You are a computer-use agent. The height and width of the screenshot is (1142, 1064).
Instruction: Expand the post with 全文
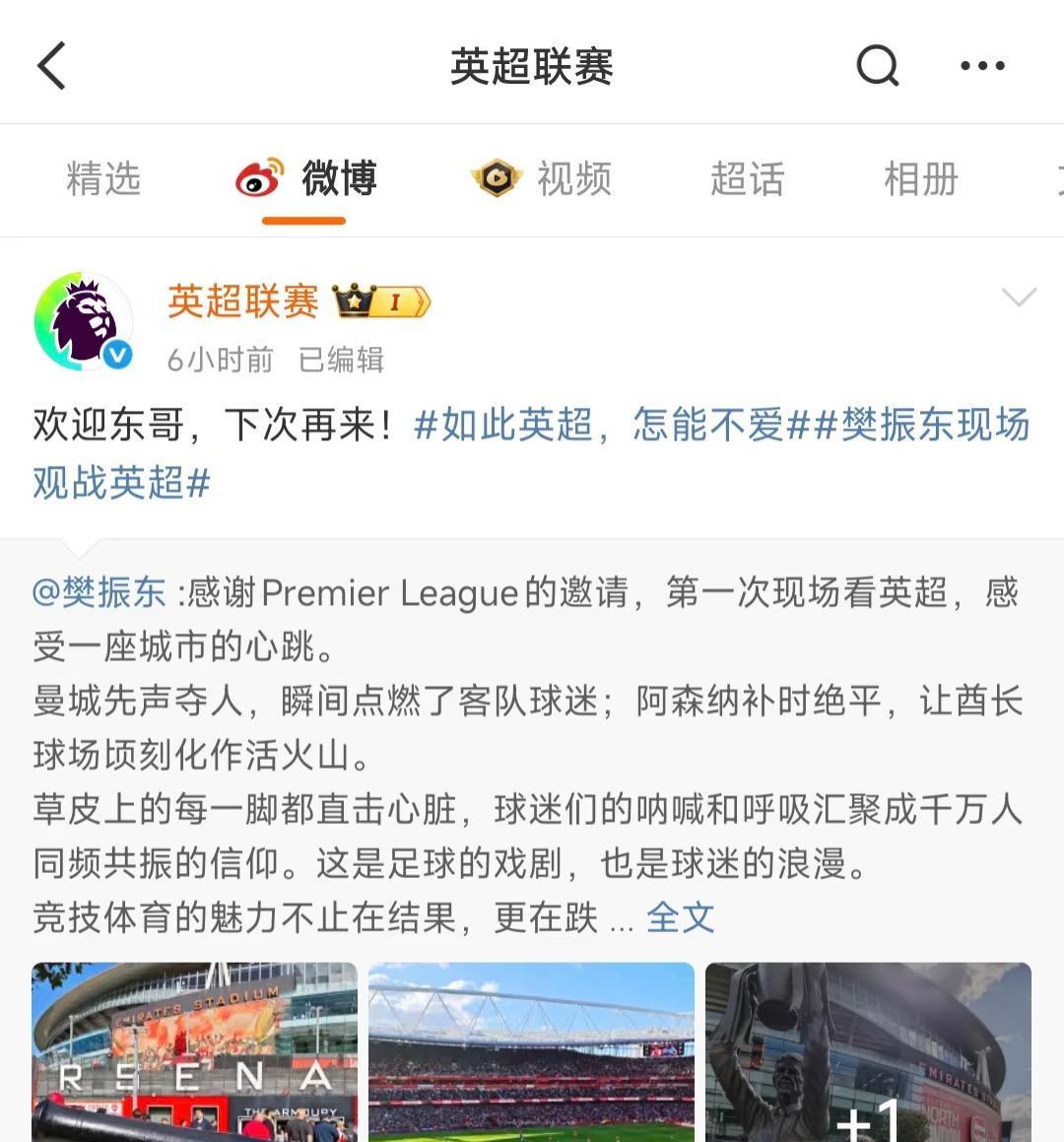tap(680, 917)
